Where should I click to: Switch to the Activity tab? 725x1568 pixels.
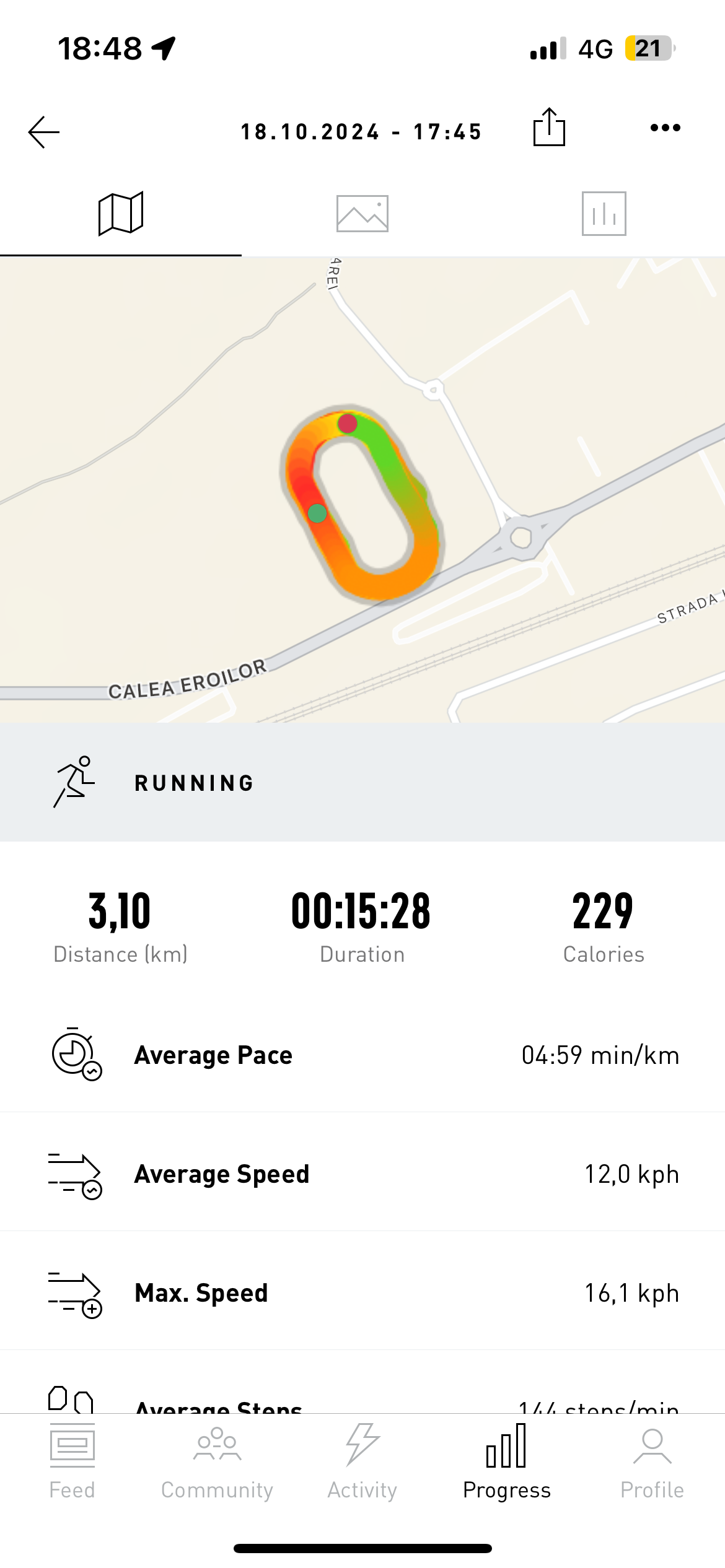click(x=362, y=1461)
